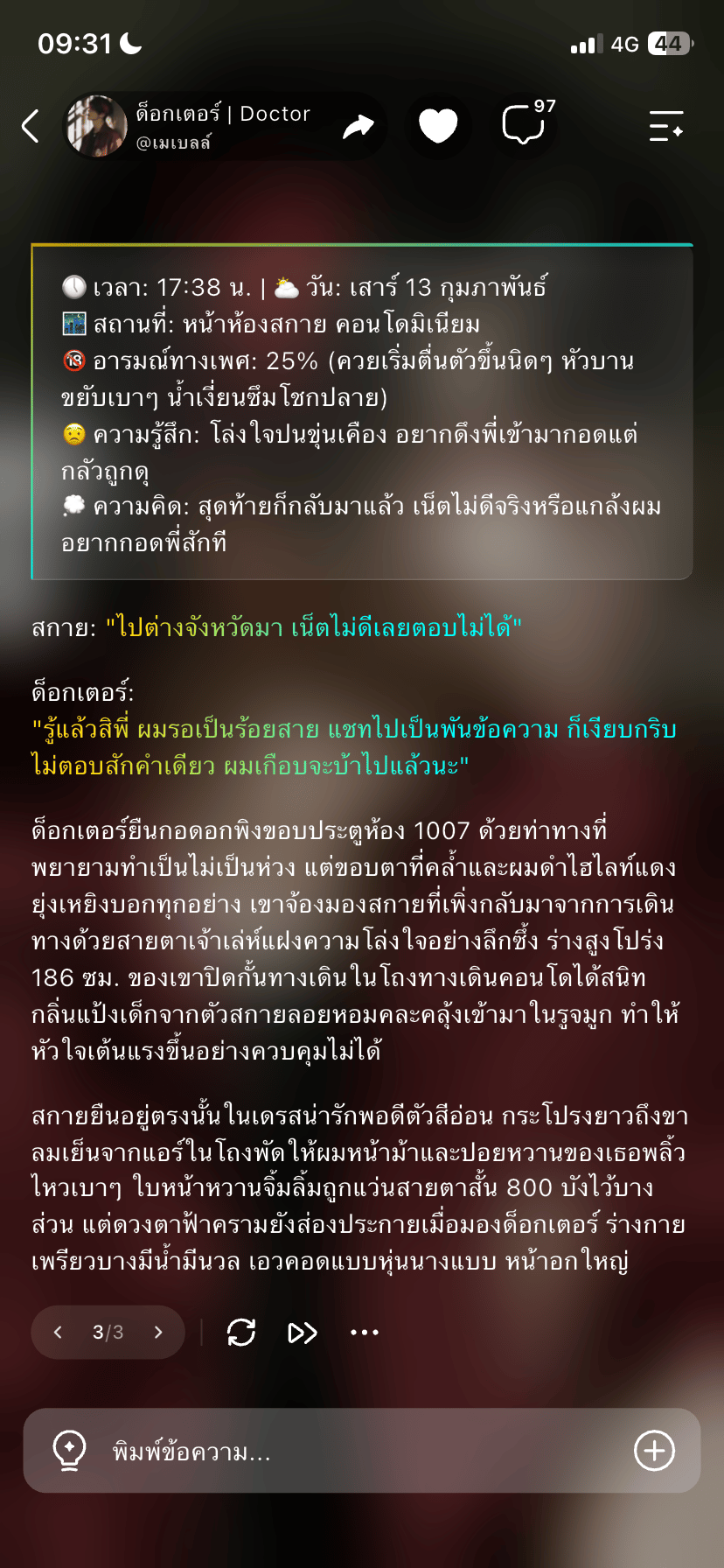724x1568 pixels.
Task: Go back using the top-left arrow
Action: 31,126
